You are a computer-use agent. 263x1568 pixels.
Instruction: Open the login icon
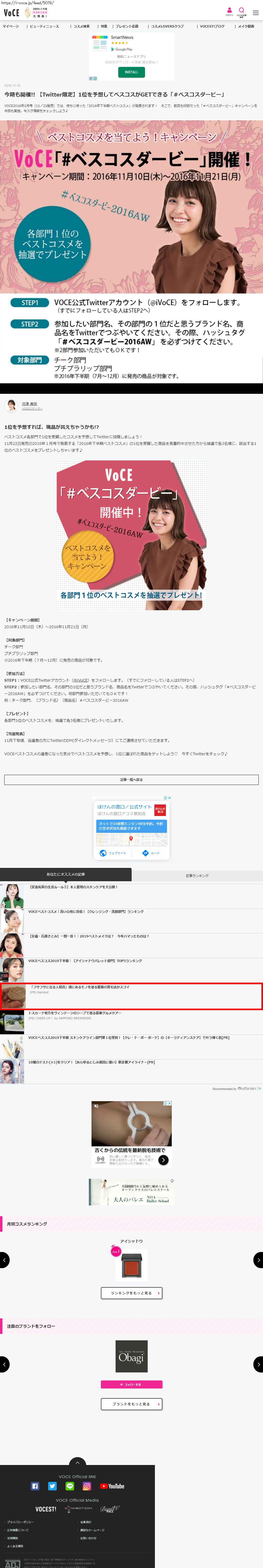point(230,12)
